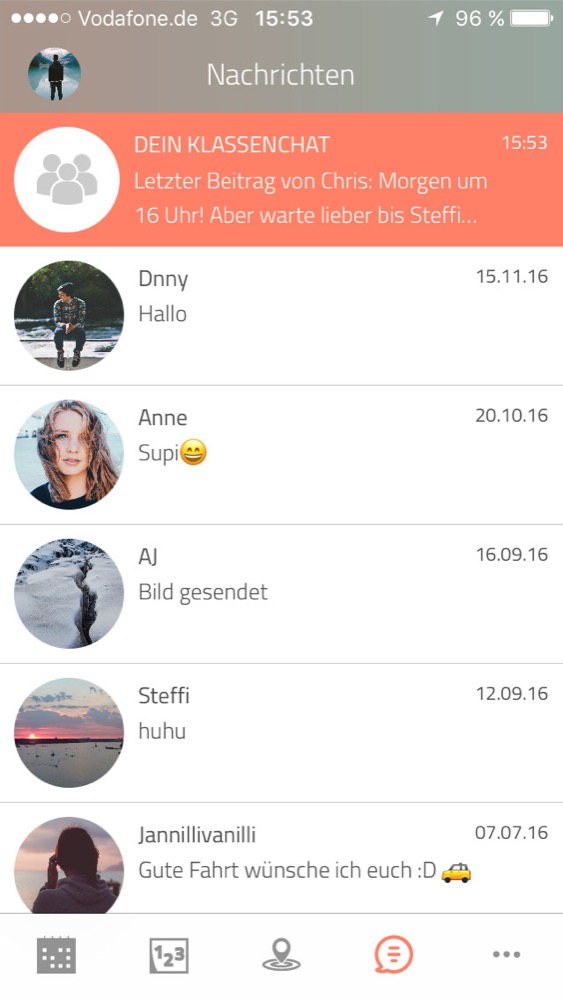Screen dimensions: 563x1000
Task: Open your profile picture in the header
Action: pyautogui.click(x=54, y=74)
